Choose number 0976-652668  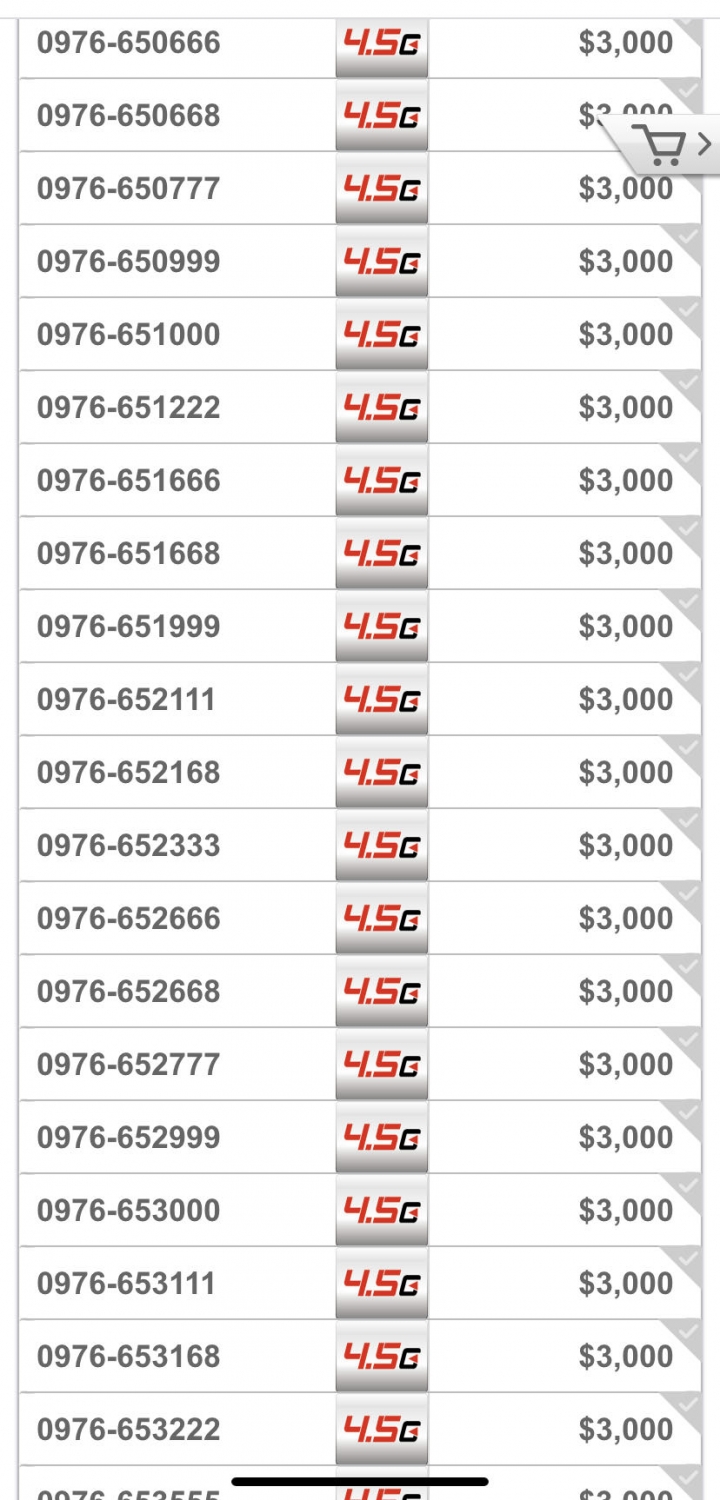pyautogui.click(x=360, y=991)
